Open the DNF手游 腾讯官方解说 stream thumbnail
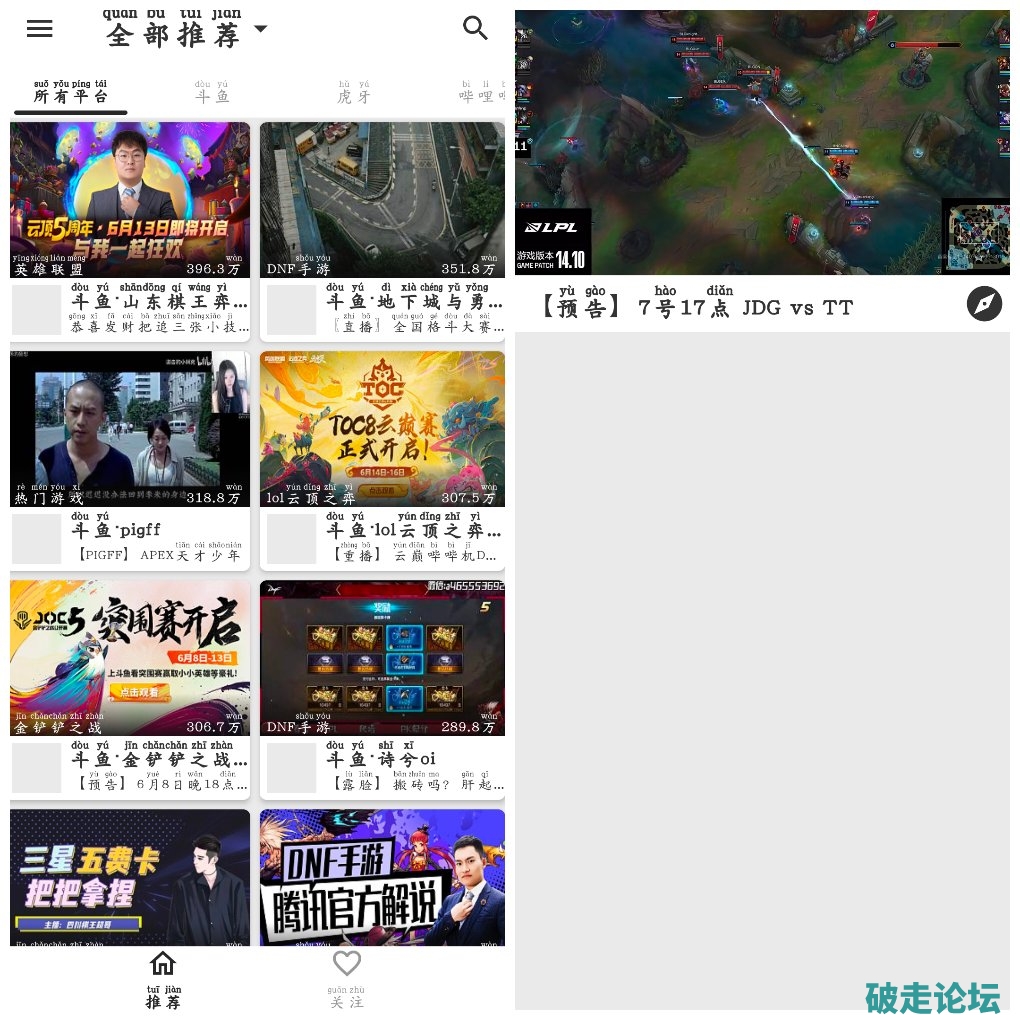The image size is (1020, 1020). click(x=382, y=875)
